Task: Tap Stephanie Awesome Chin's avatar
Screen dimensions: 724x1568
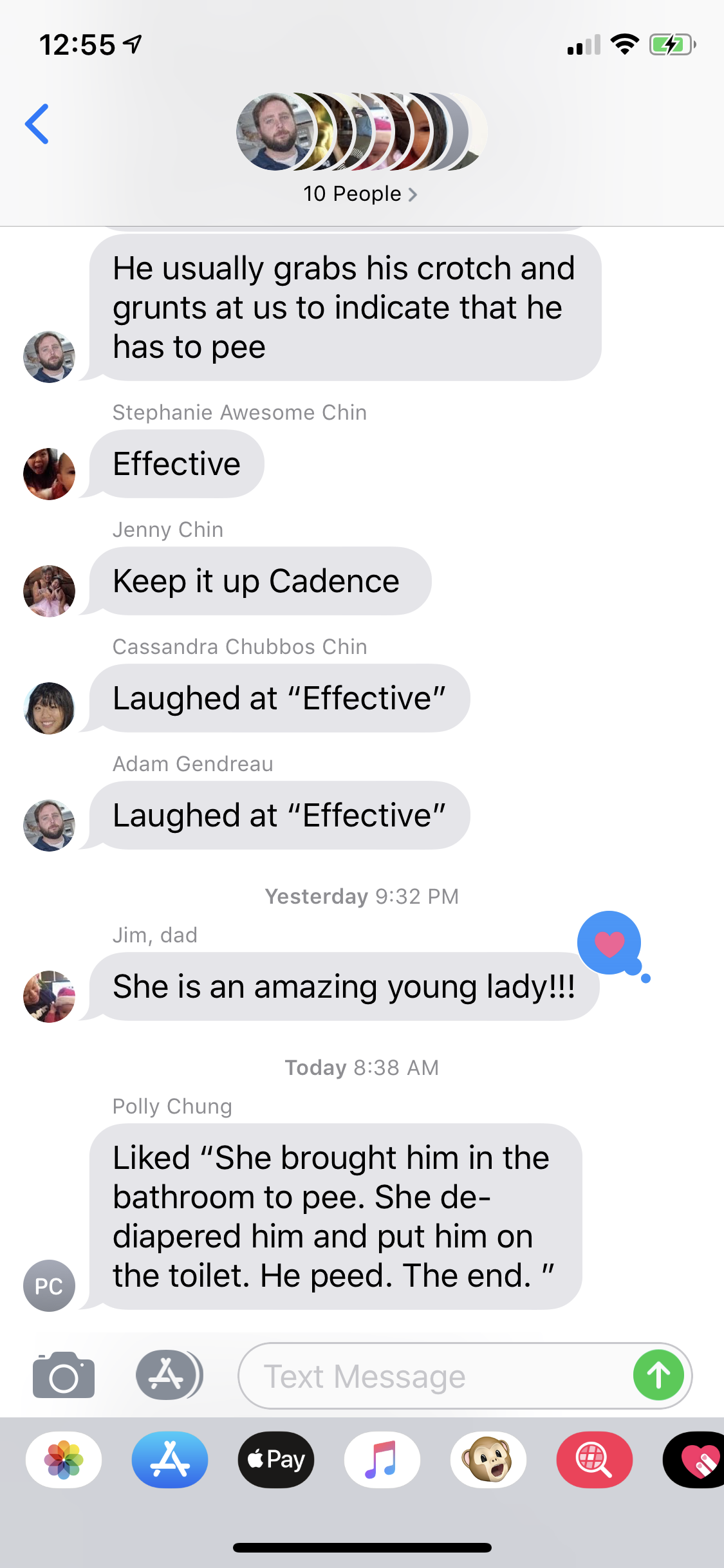Action: (49, 474)
